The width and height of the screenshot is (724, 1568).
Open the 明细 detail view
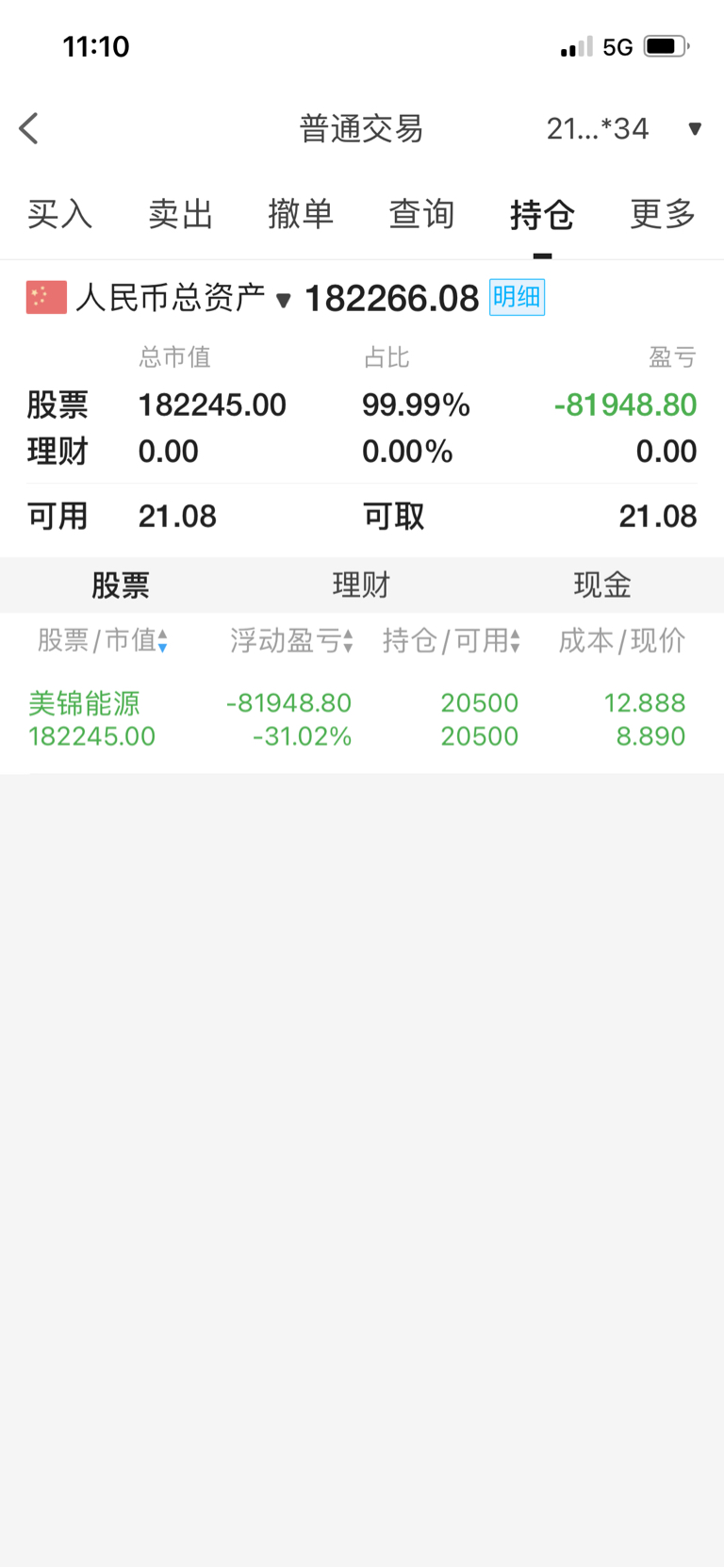[x=516, y=297]
